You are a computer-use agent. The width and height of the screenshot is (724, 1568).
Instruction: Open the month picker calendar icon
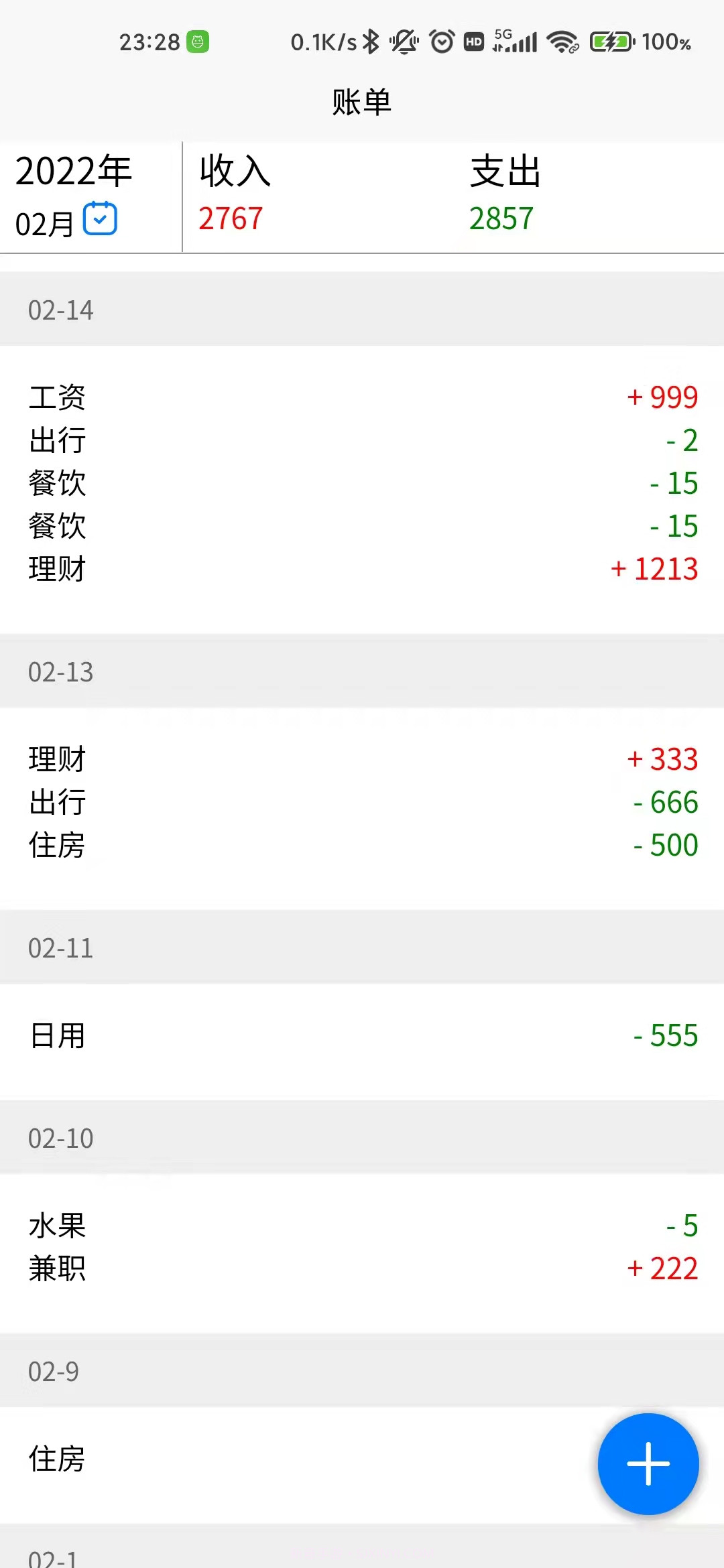click(x=99, y=218)
